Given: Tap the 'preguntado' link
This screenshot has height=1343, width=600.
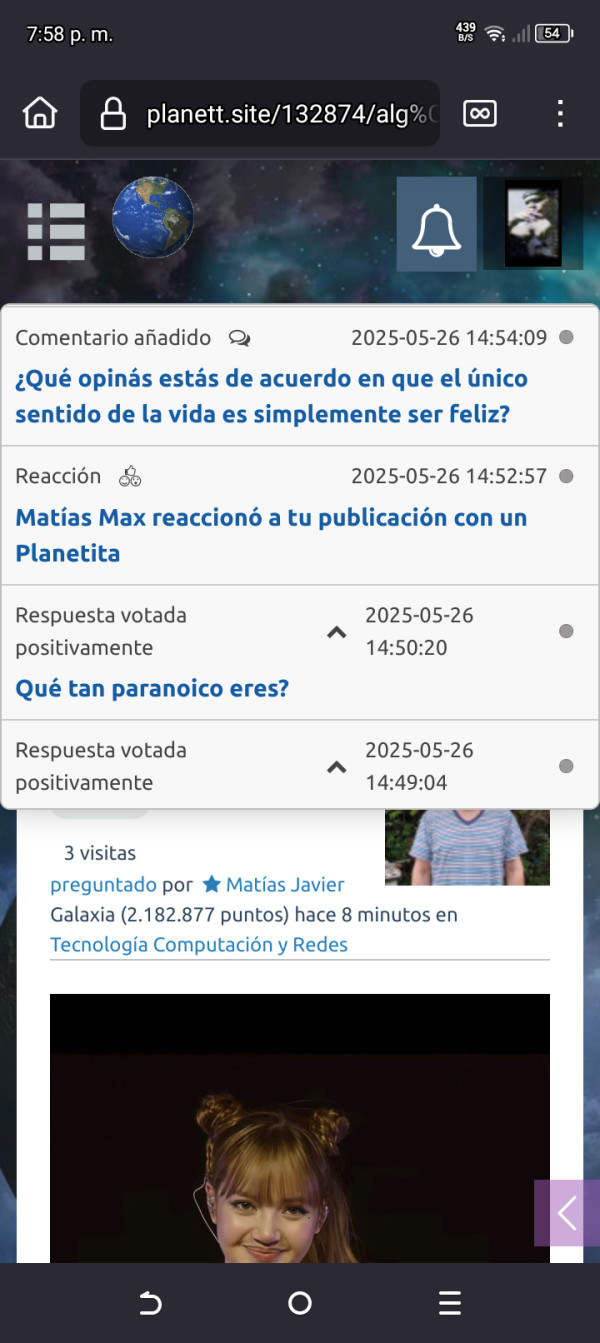Looking at the screenshot, I should pyautogui.click(x=103, y=885).
